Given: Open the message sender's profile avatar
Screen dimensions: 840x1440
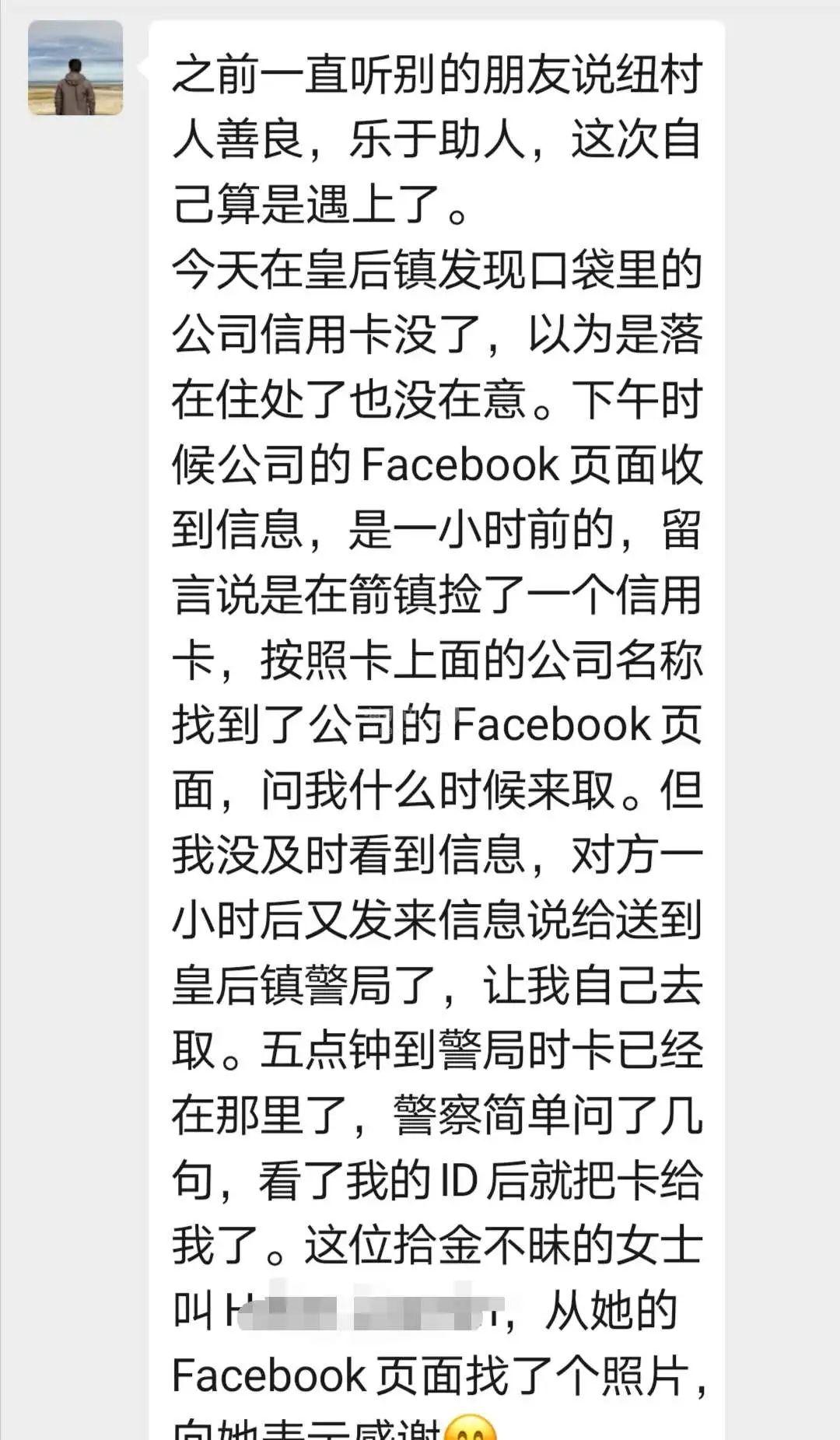Looking at the screenshot, I should click(x=75, y=68).
